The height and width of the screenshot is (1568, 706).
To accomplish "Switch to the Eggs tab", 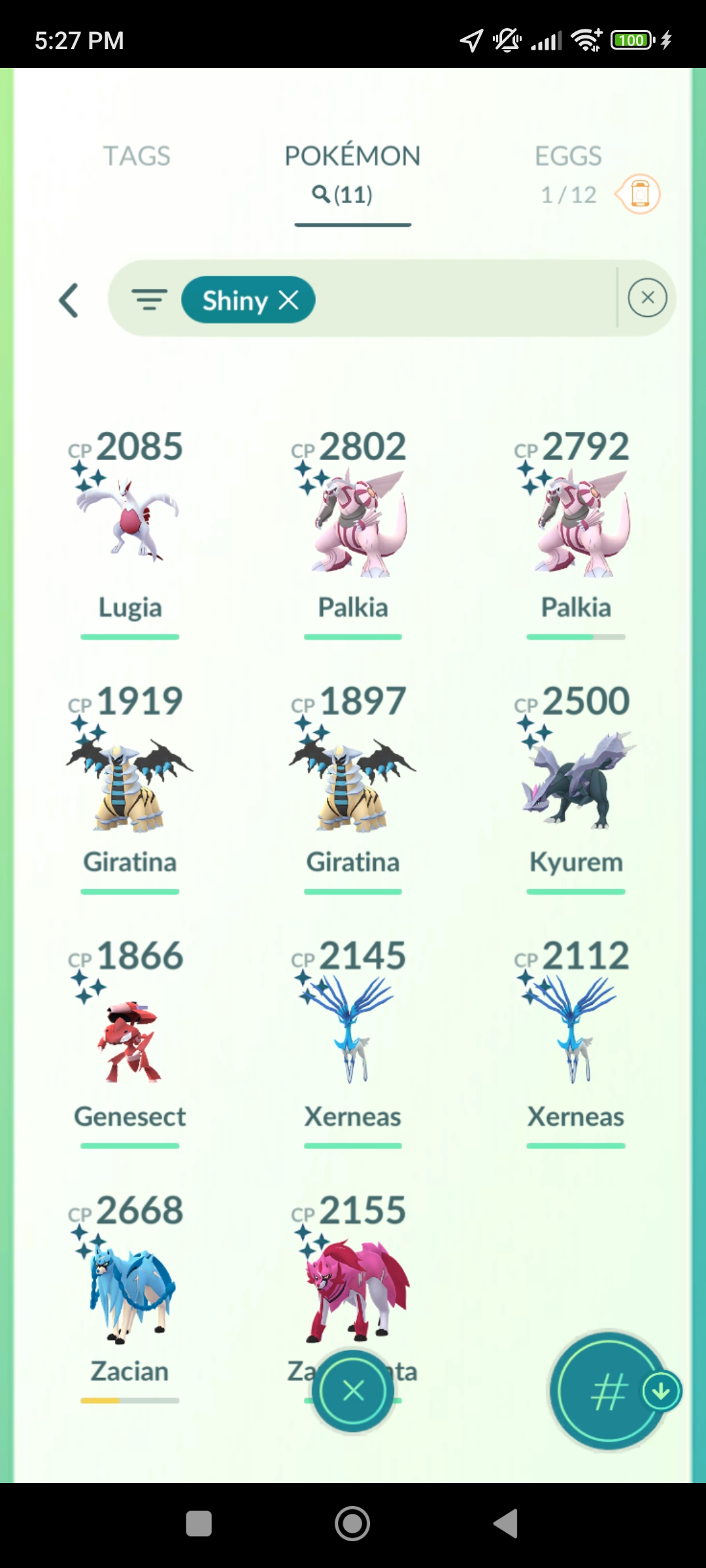I will point(567,156).
